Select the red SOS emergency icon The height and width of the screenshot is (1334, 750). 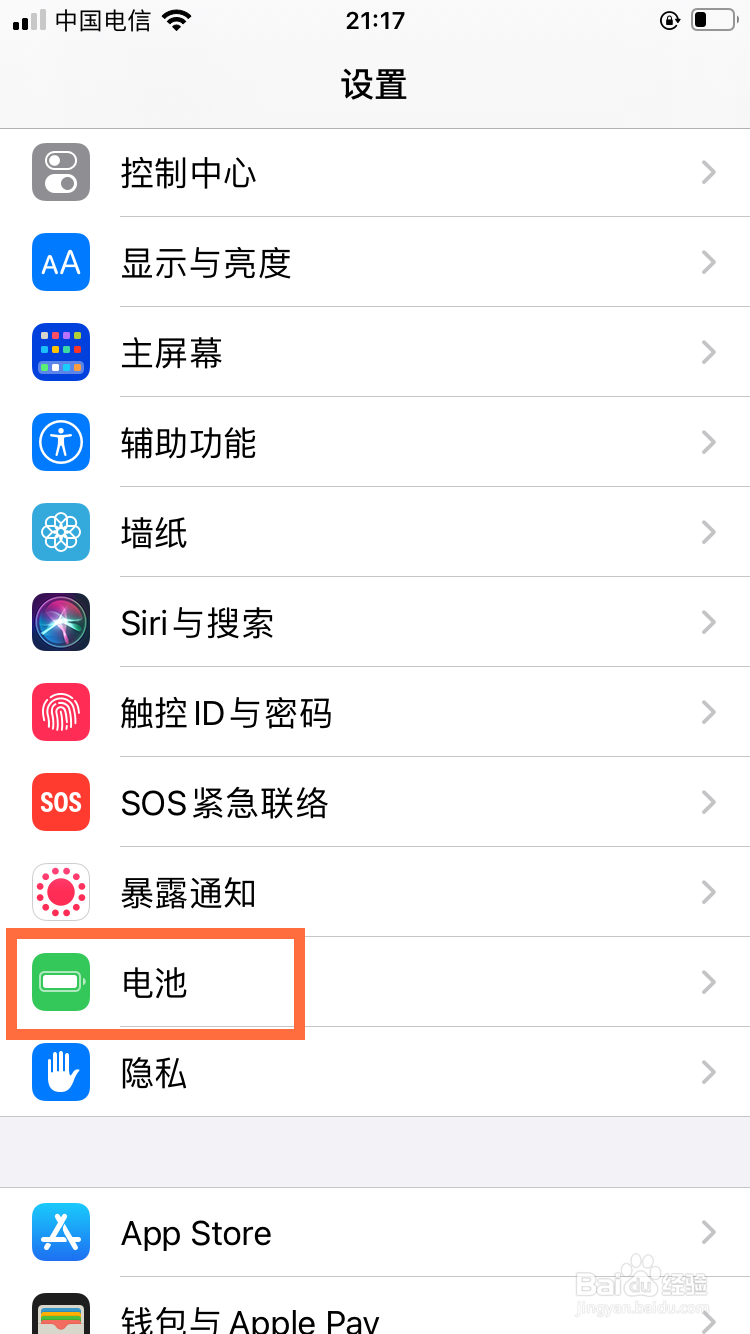point(60,802)
